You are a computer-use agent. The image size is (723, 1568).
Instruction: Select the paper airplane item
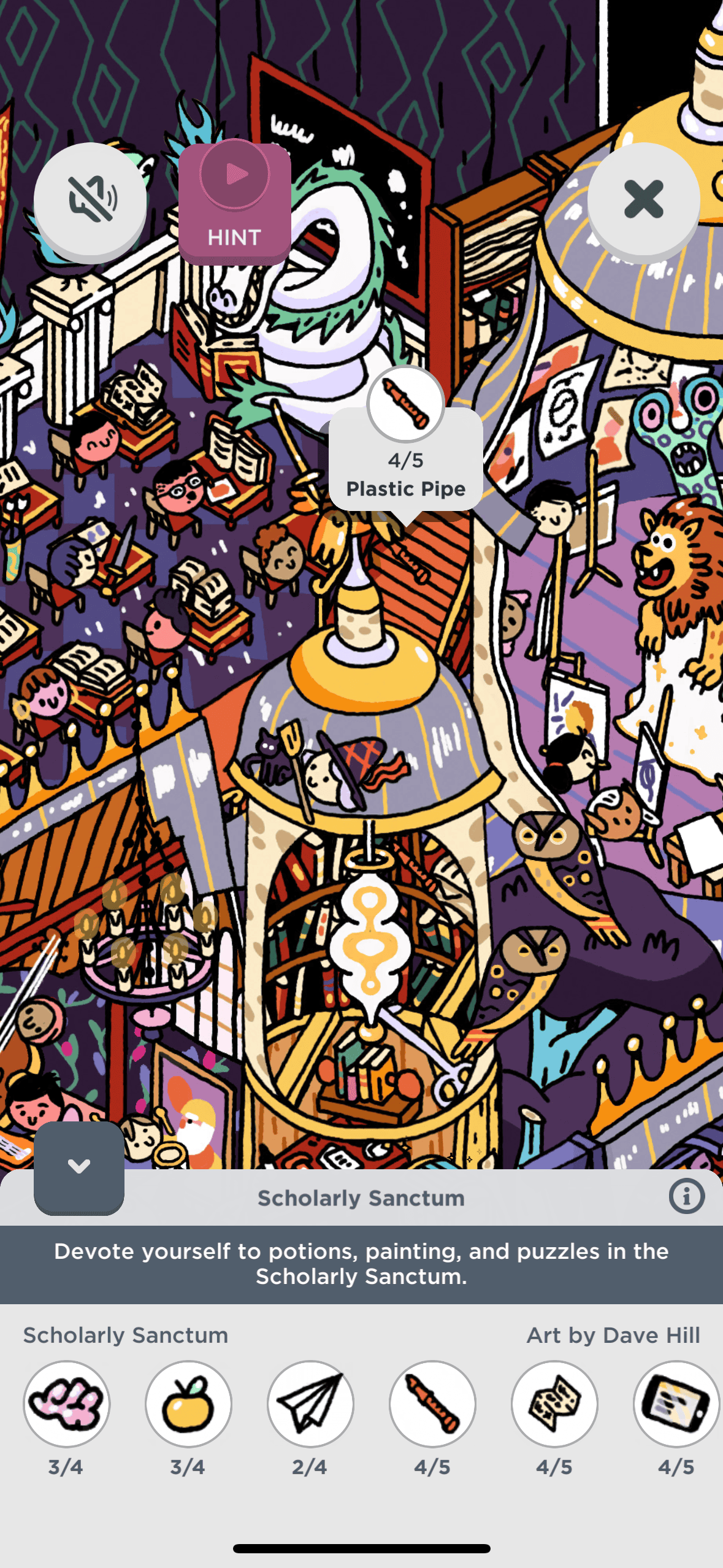click(x=310, y=1404)
